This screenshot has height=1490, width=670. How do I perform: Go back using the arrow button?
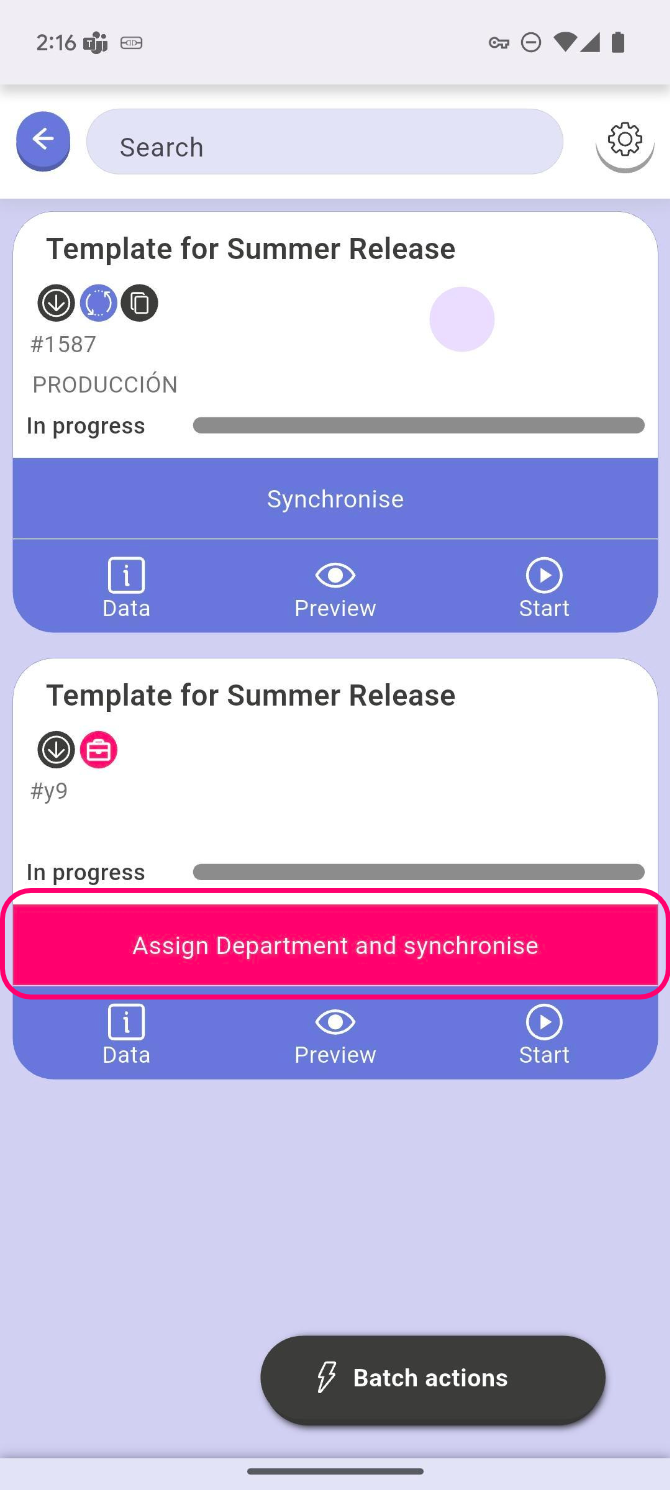[x=43, y=141]
